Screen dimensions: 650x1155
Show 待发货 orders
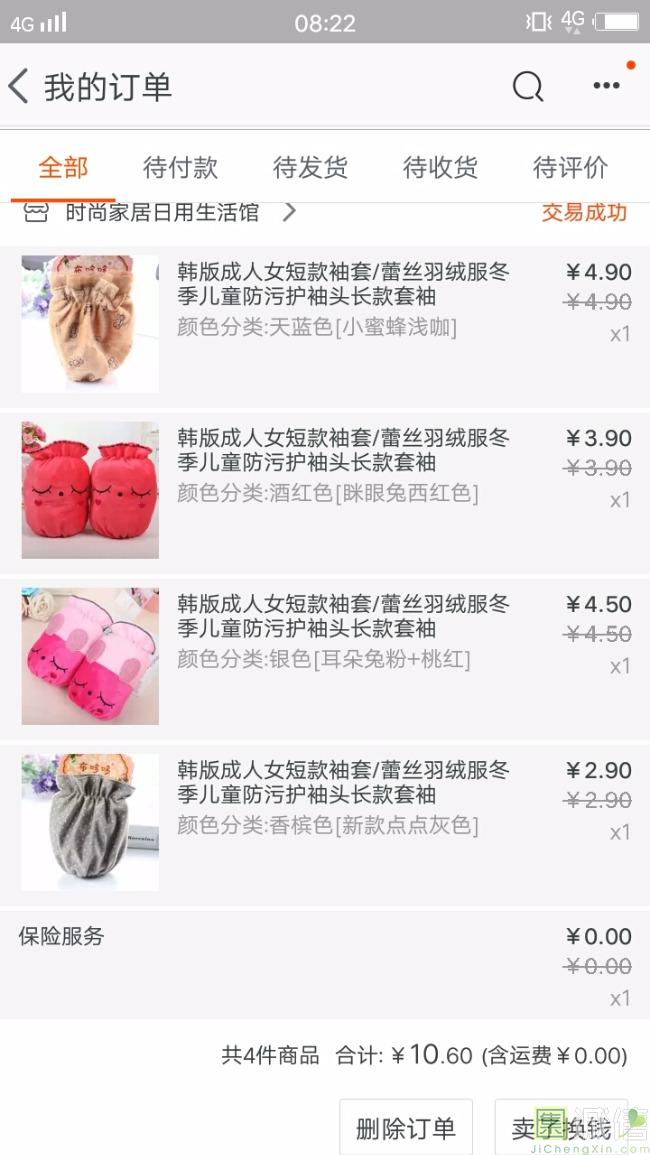point(310,168)
